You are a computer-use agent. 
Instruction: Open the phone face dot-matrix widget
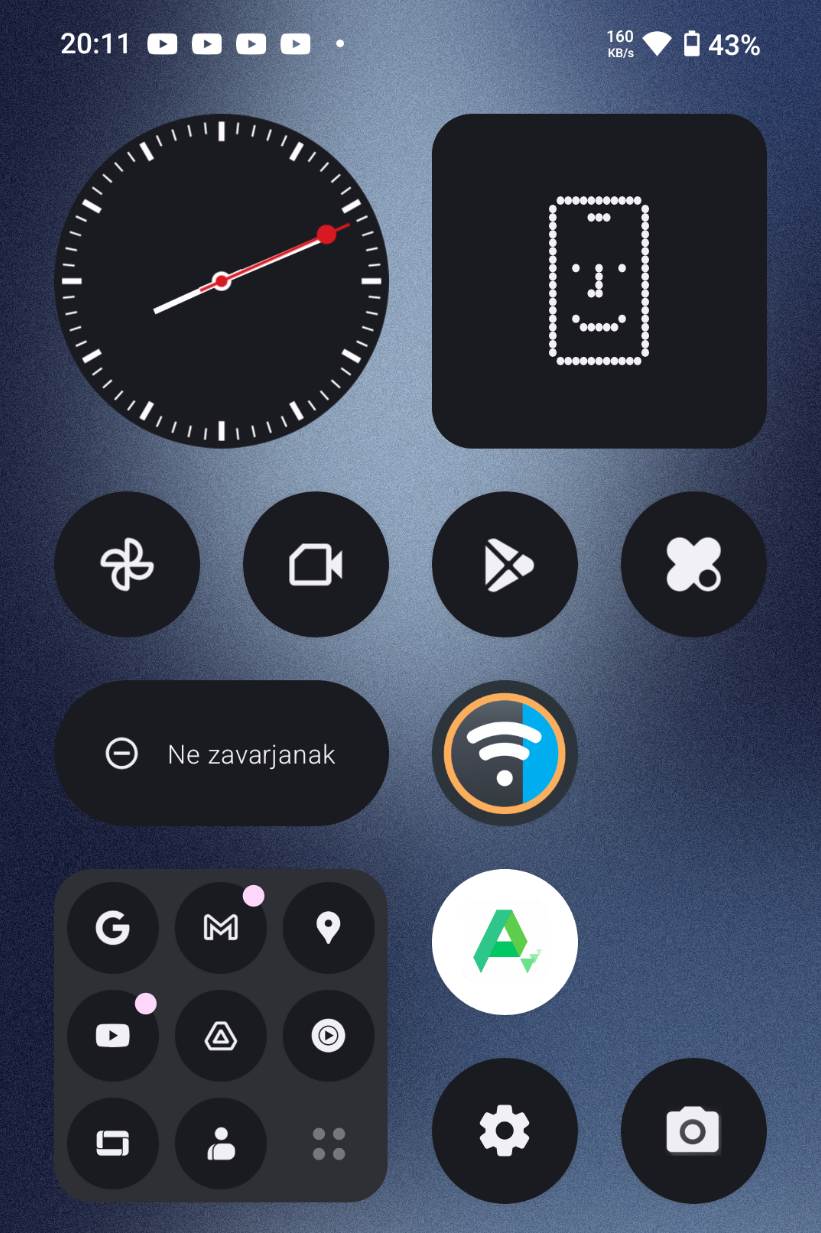click(x=599, y=281)
